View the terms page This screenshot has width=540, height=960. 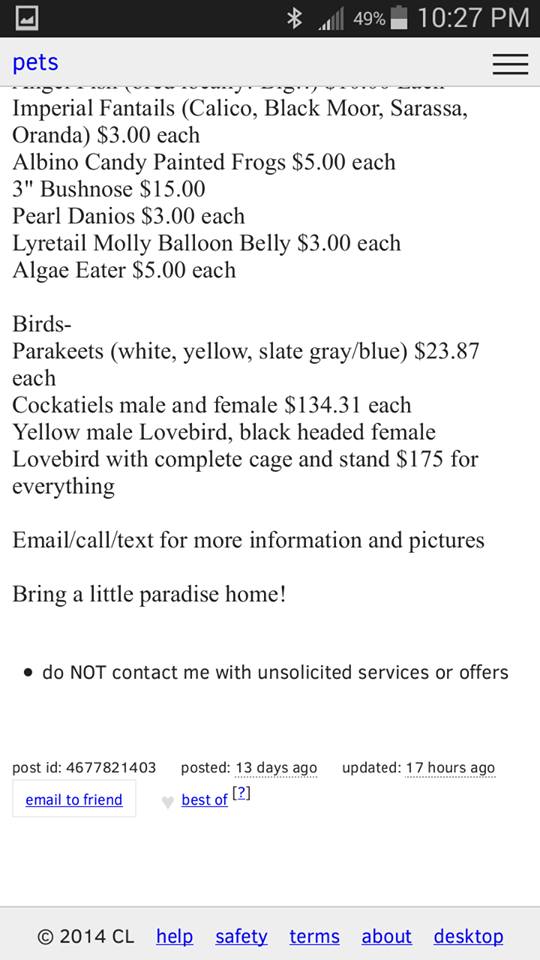pyautogui.click(x=314, y=936)
